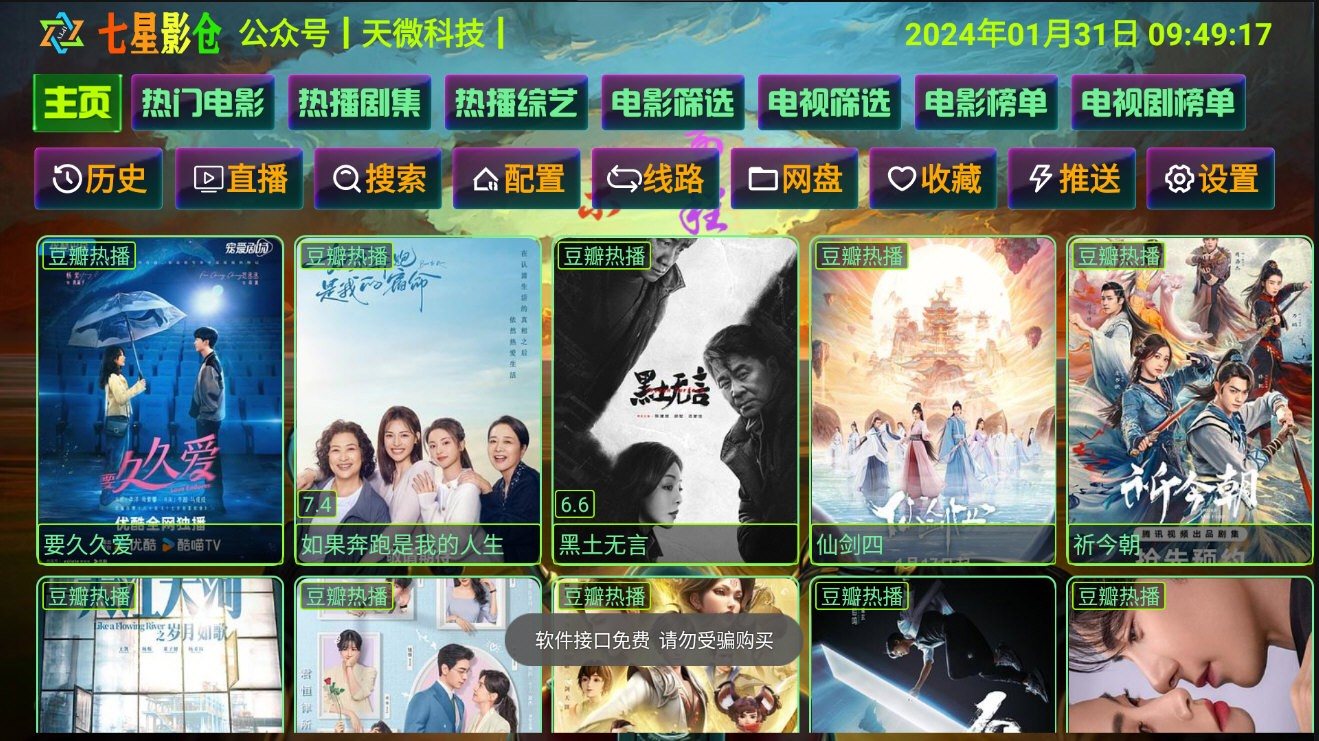Open 如果奔跑是我的人生 card

tap(418, 400)
